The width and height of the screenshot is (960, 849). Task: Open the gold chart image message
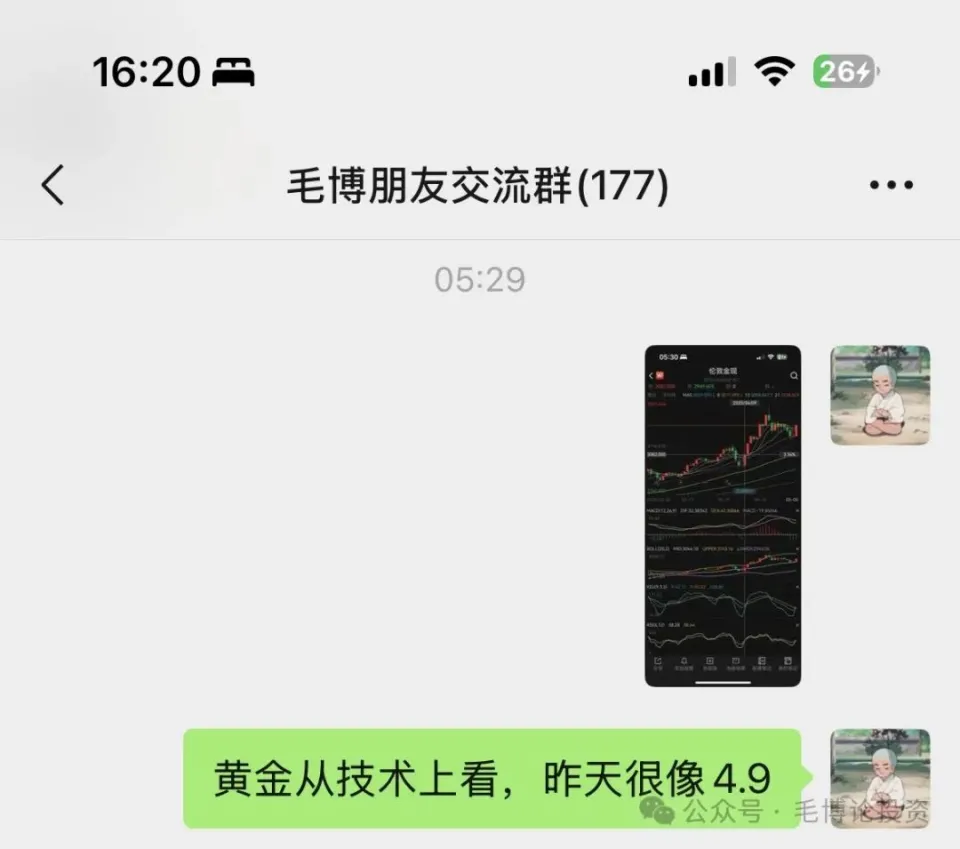(x=722, y=515)
